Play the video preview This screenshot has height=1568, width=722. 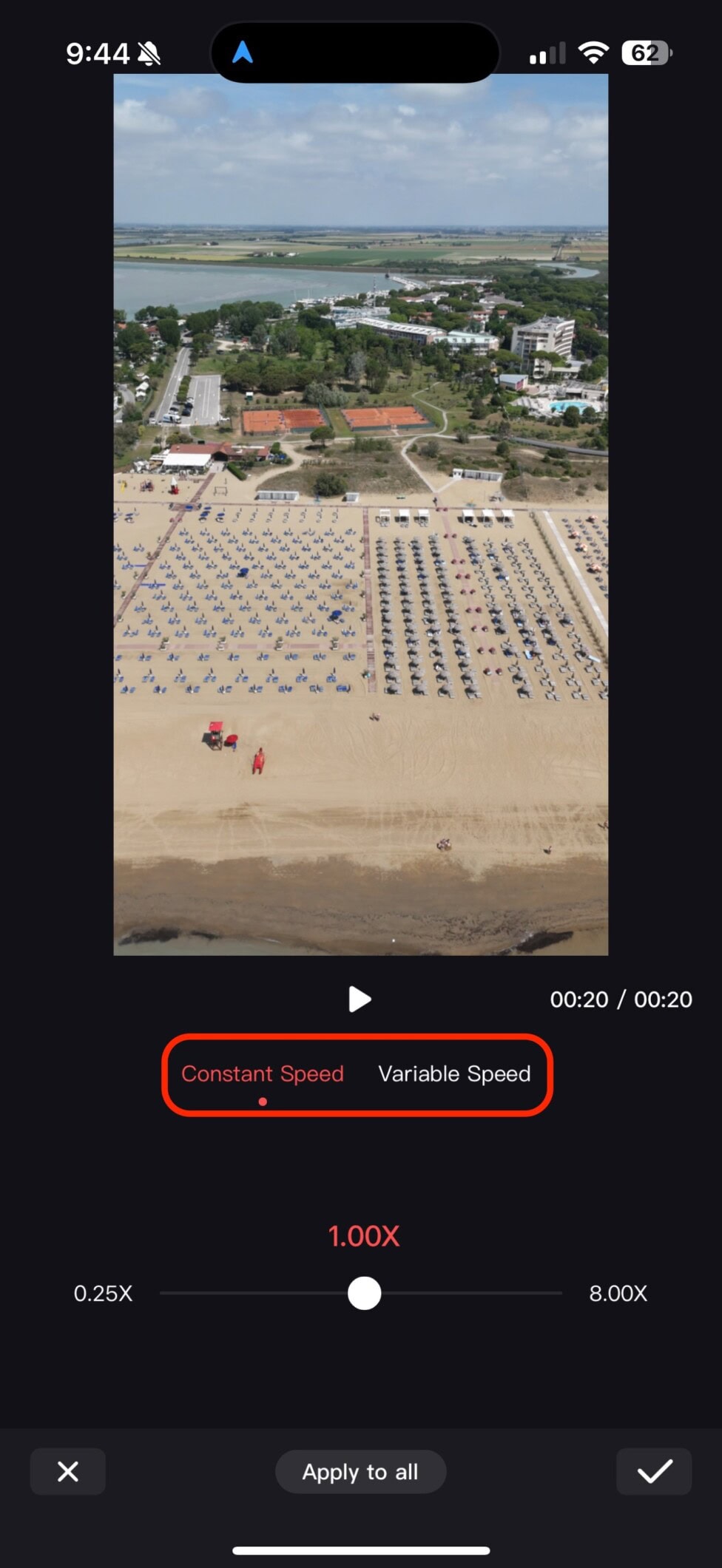[x=360, y=999]
